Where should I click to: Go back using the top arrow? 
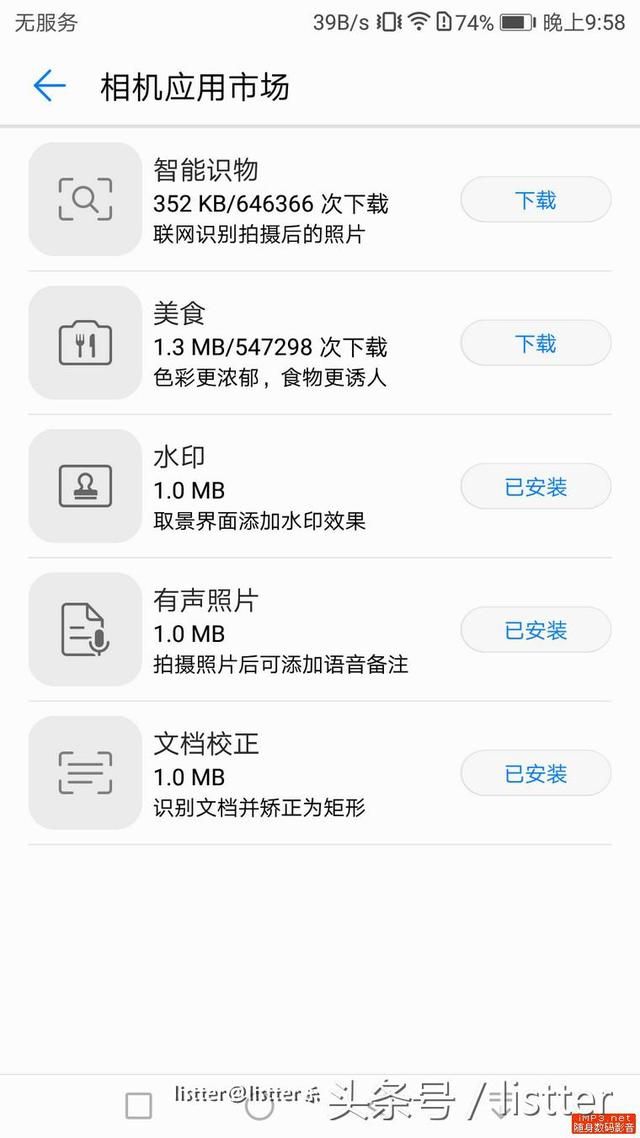pyautogui.click(x=49, y=86)
